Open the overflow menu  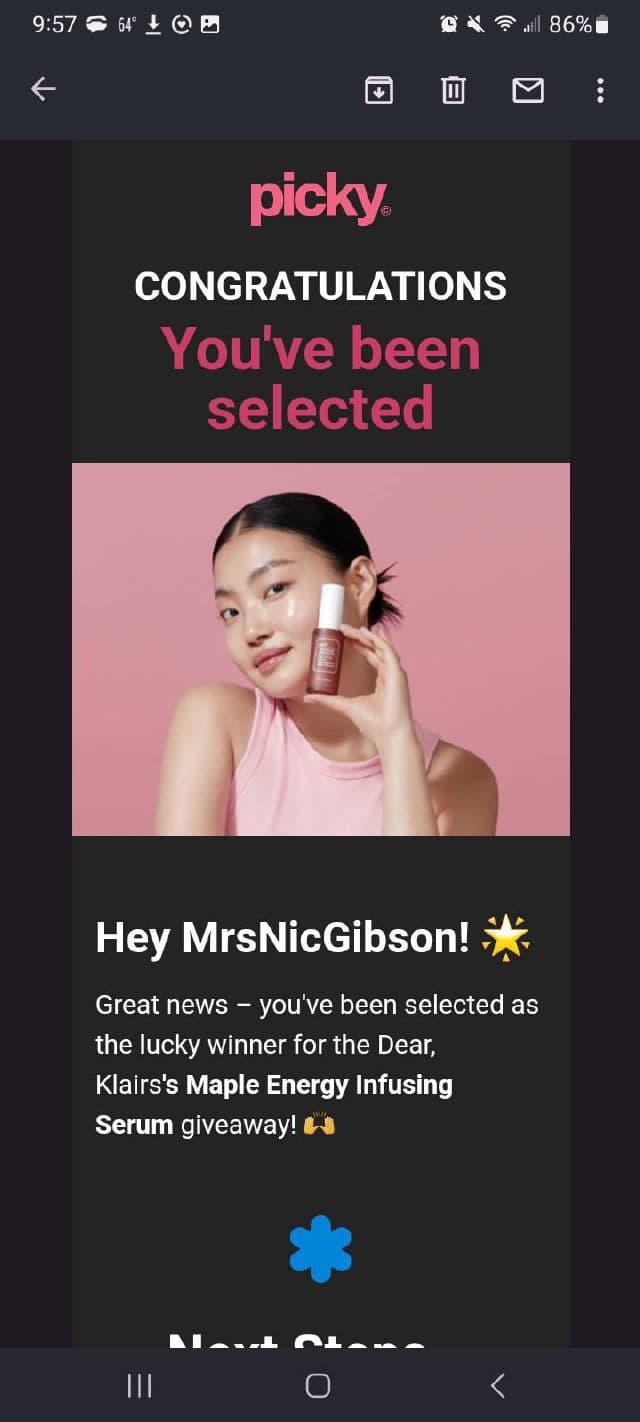[x=600, y=90]
